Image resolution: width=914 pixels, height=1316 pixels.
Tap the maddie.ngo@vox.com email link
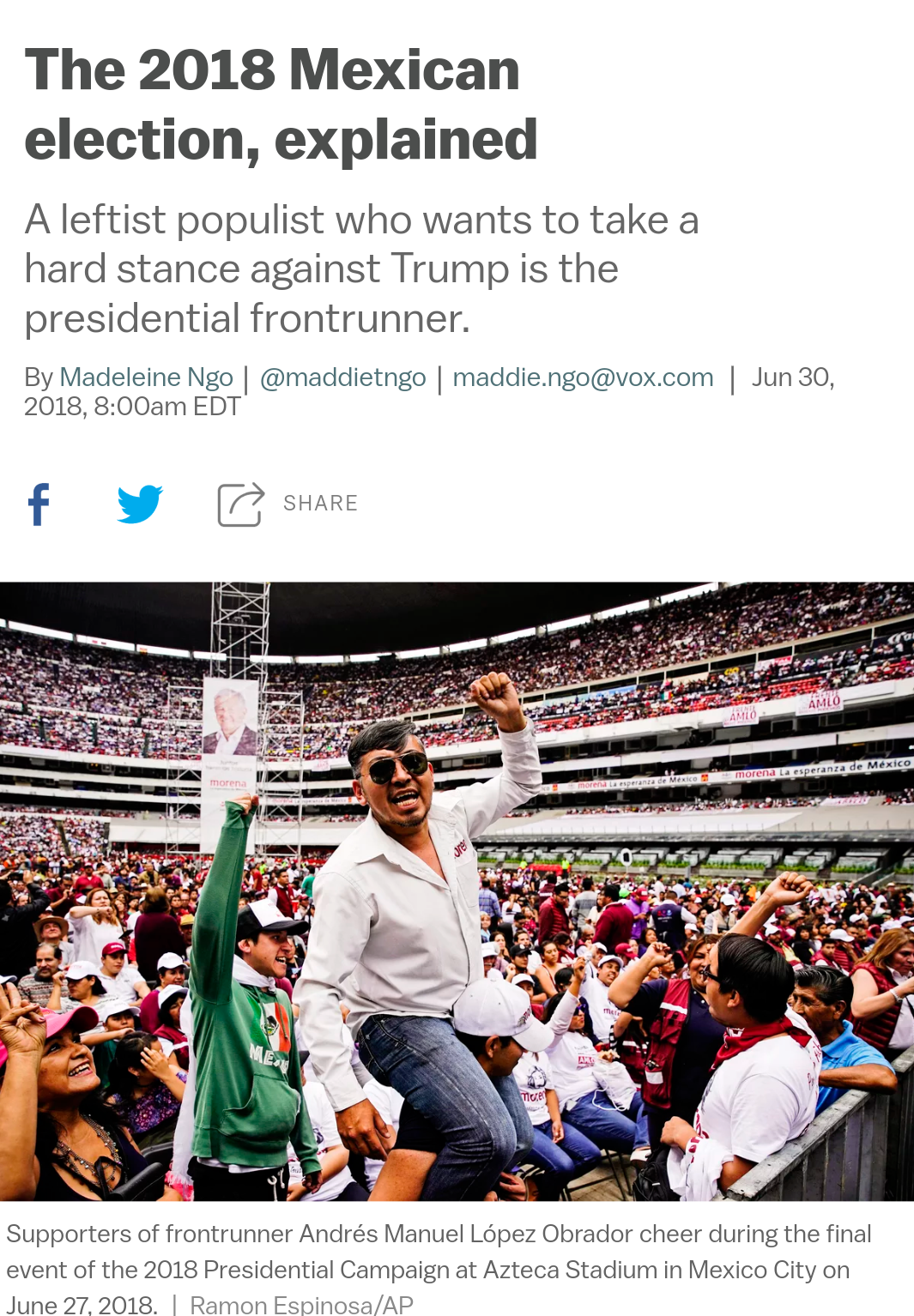coord(583,377)
